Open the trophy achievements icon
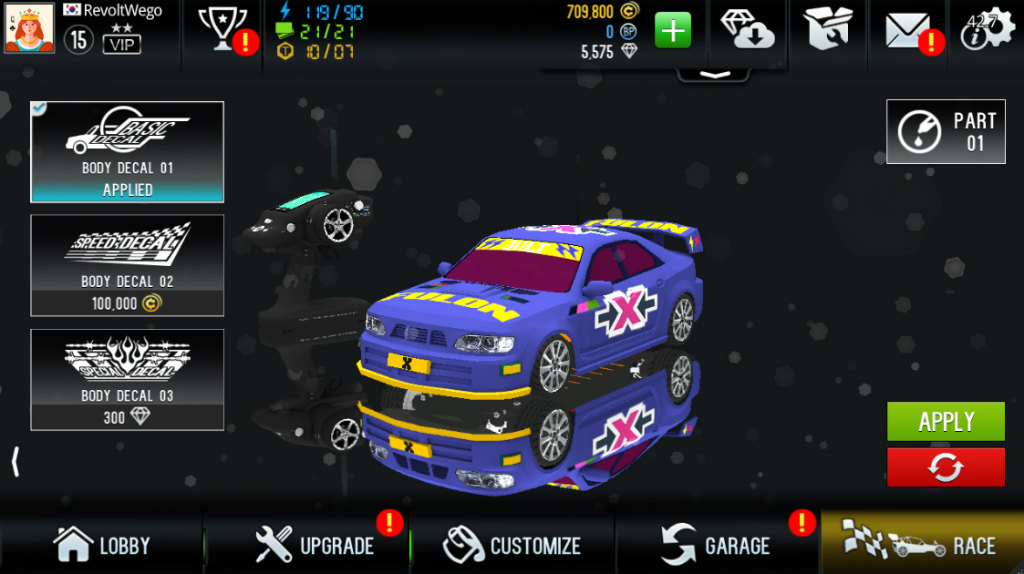Image resolution: width=1024 pixels, height=574 pixels. 223,29
